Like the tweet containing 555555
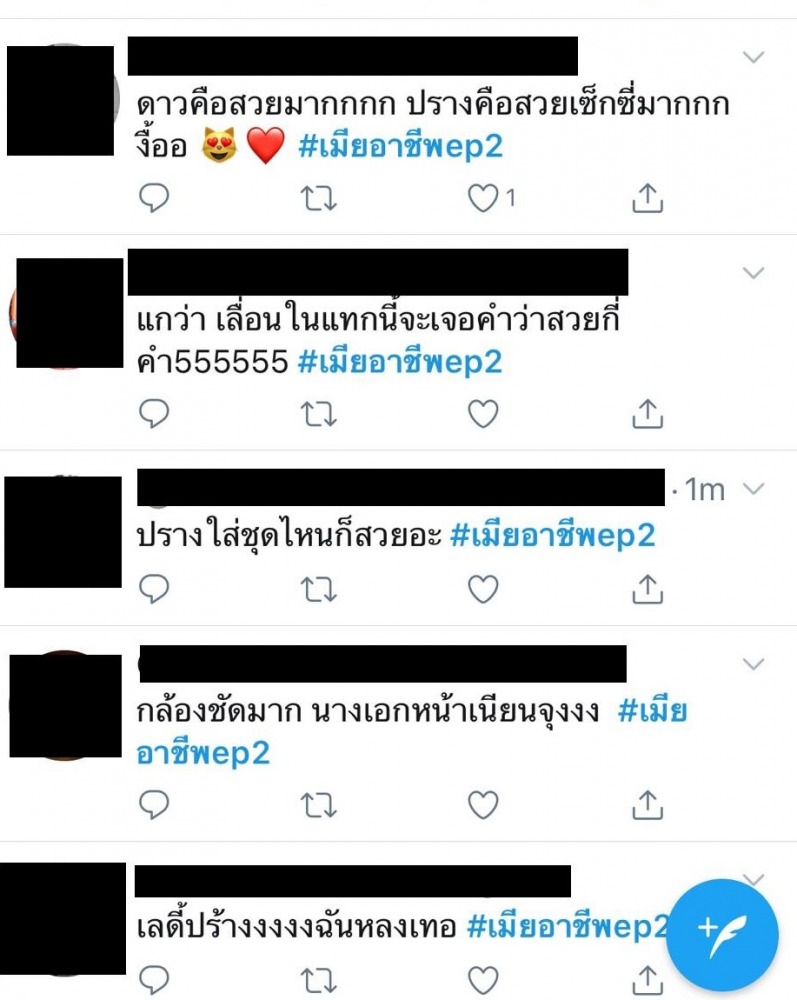Screen dimensions: 797x1000 tap(484, 412)
